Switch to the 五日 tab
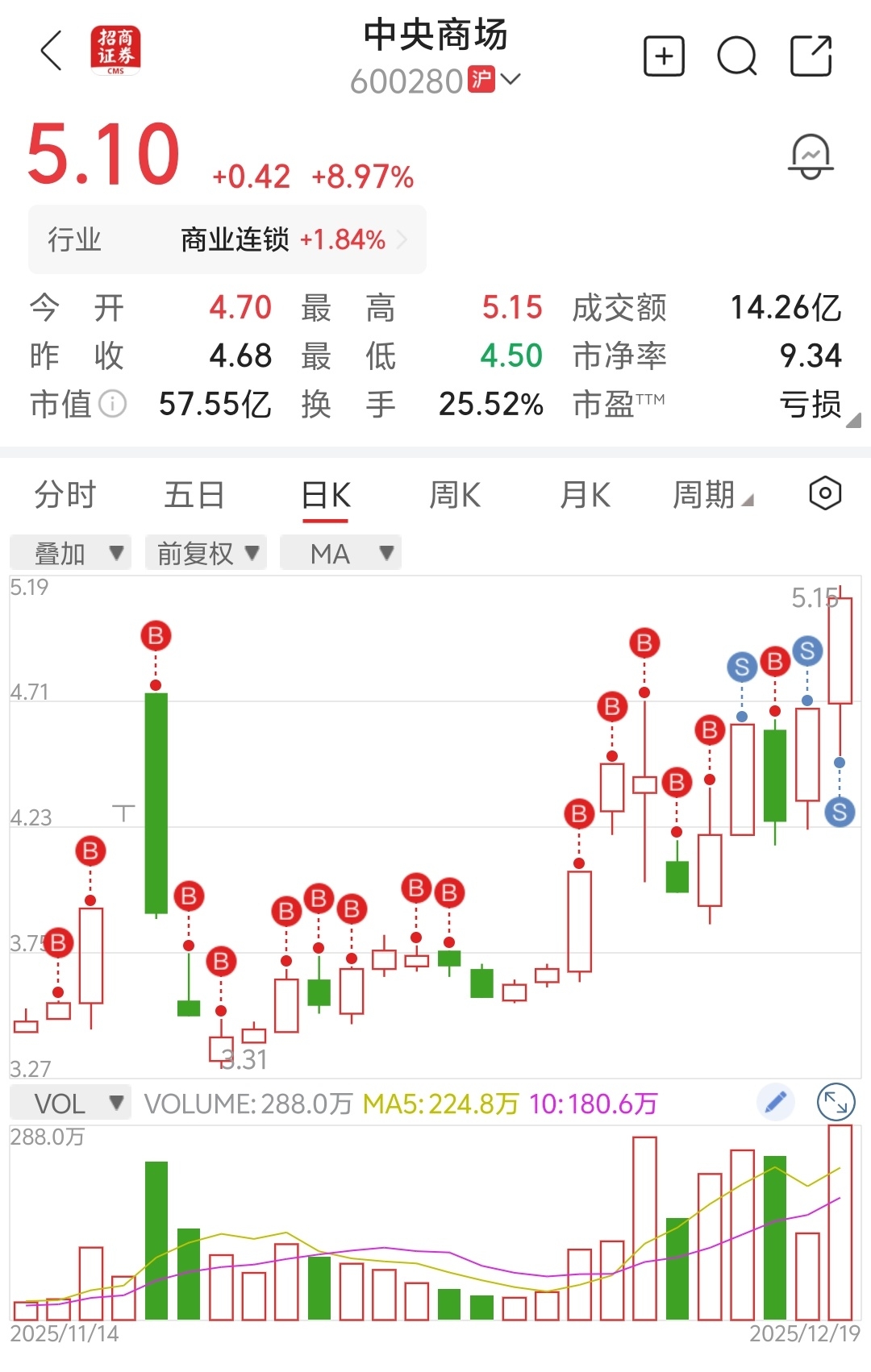Screen dimensions: 871x1372 [x=194, y=494]
